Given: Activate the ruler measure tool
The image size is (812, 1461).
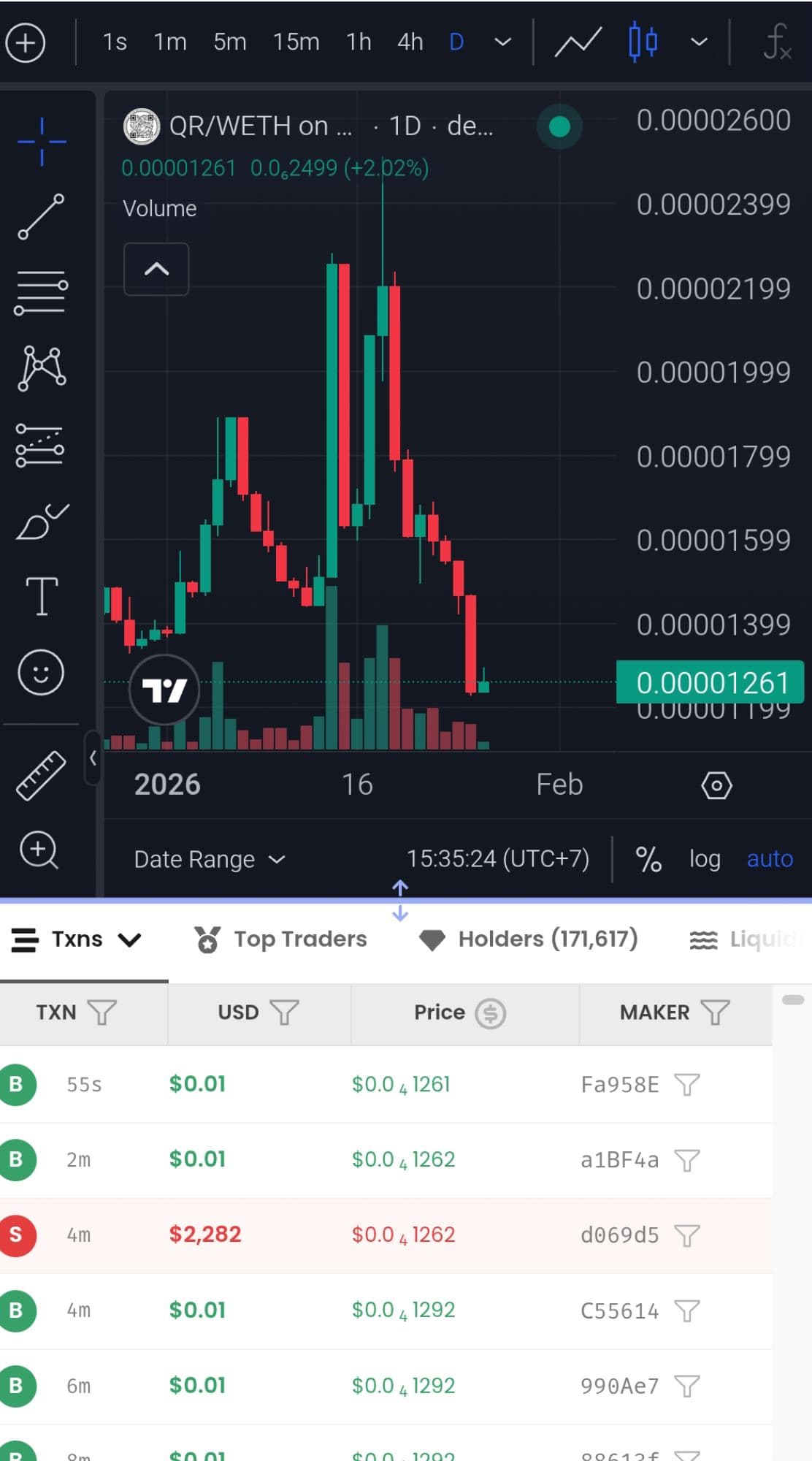Looking at the screenshot, I should coord(41,774).
